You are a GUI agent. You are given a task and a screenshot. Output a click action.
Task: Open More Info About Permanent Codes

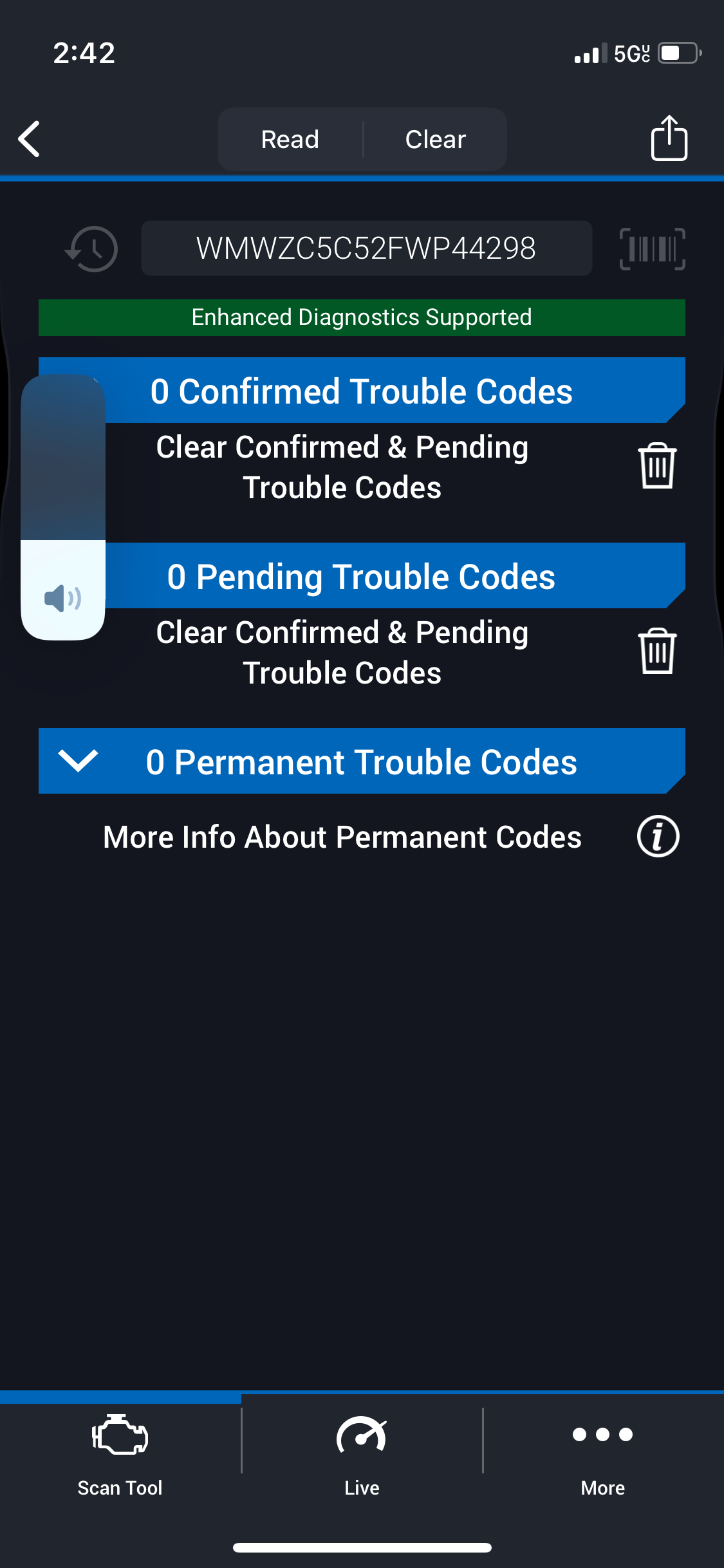point(658,837)
